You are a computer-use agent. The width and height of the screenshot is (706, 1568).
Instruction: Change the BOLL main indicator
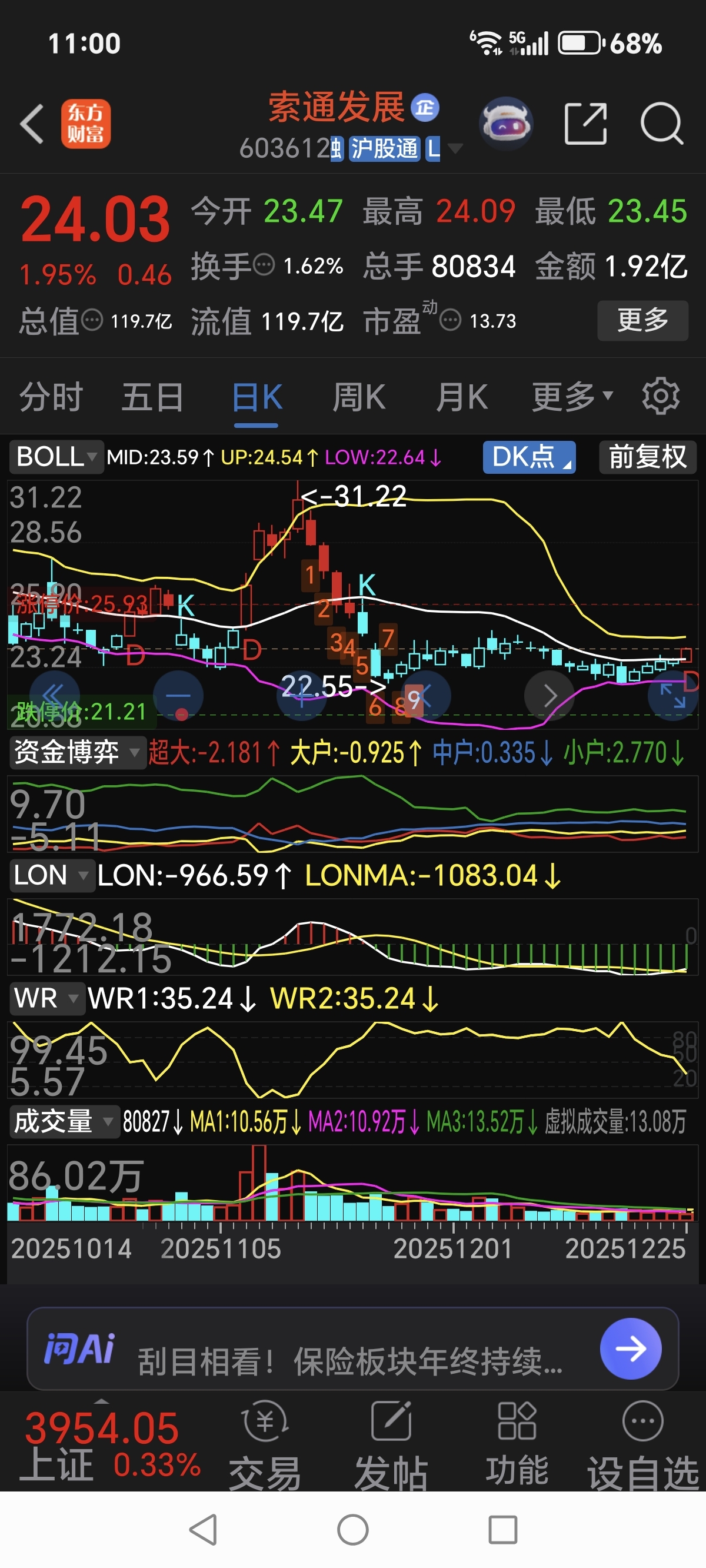pyautogui.click(x=56, y=457)
